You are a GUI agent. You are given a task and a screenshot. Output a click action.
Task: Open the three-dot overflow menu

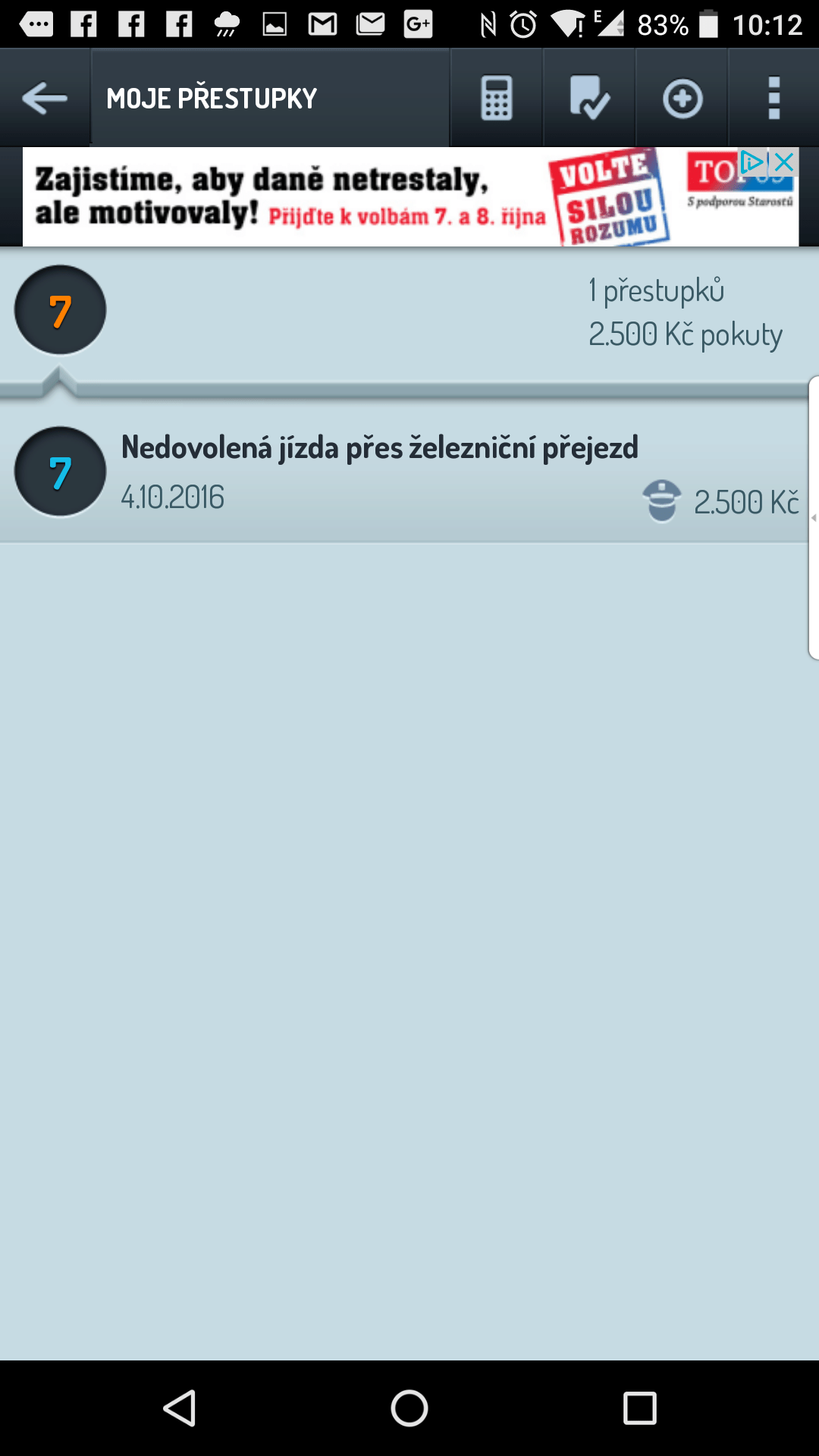pyautogui.click(x=773, y=98)
